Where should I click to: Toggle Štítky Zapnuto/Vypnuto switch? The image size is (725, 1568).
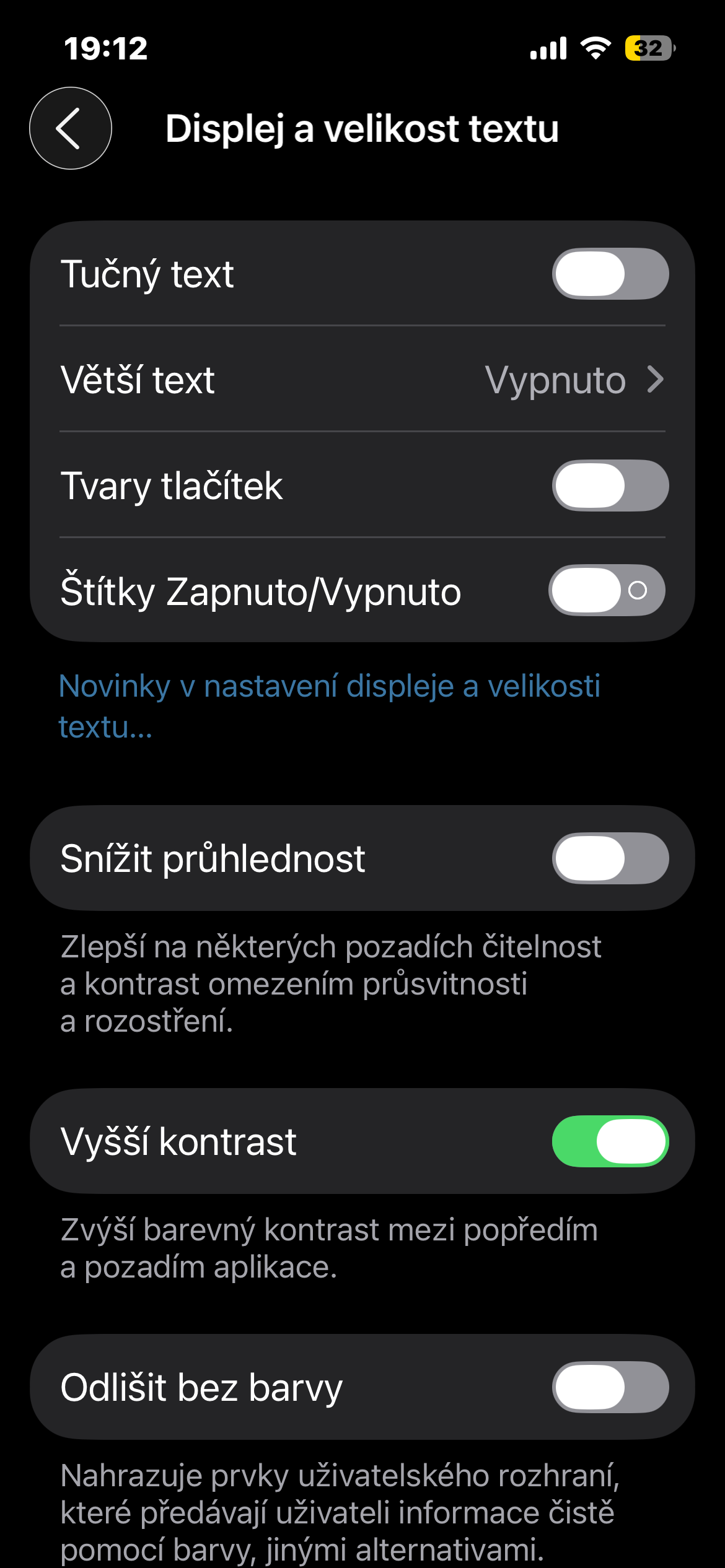607,591
